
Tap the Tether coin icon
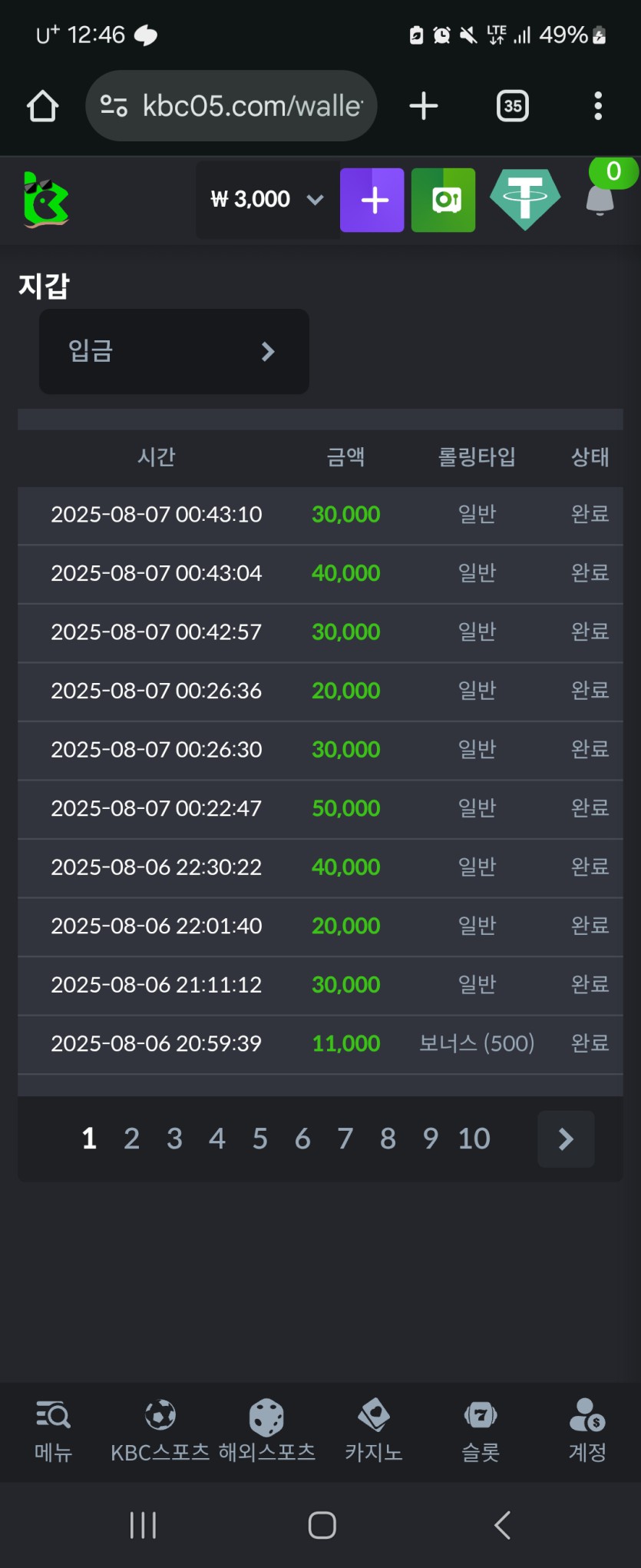(525, 199)
